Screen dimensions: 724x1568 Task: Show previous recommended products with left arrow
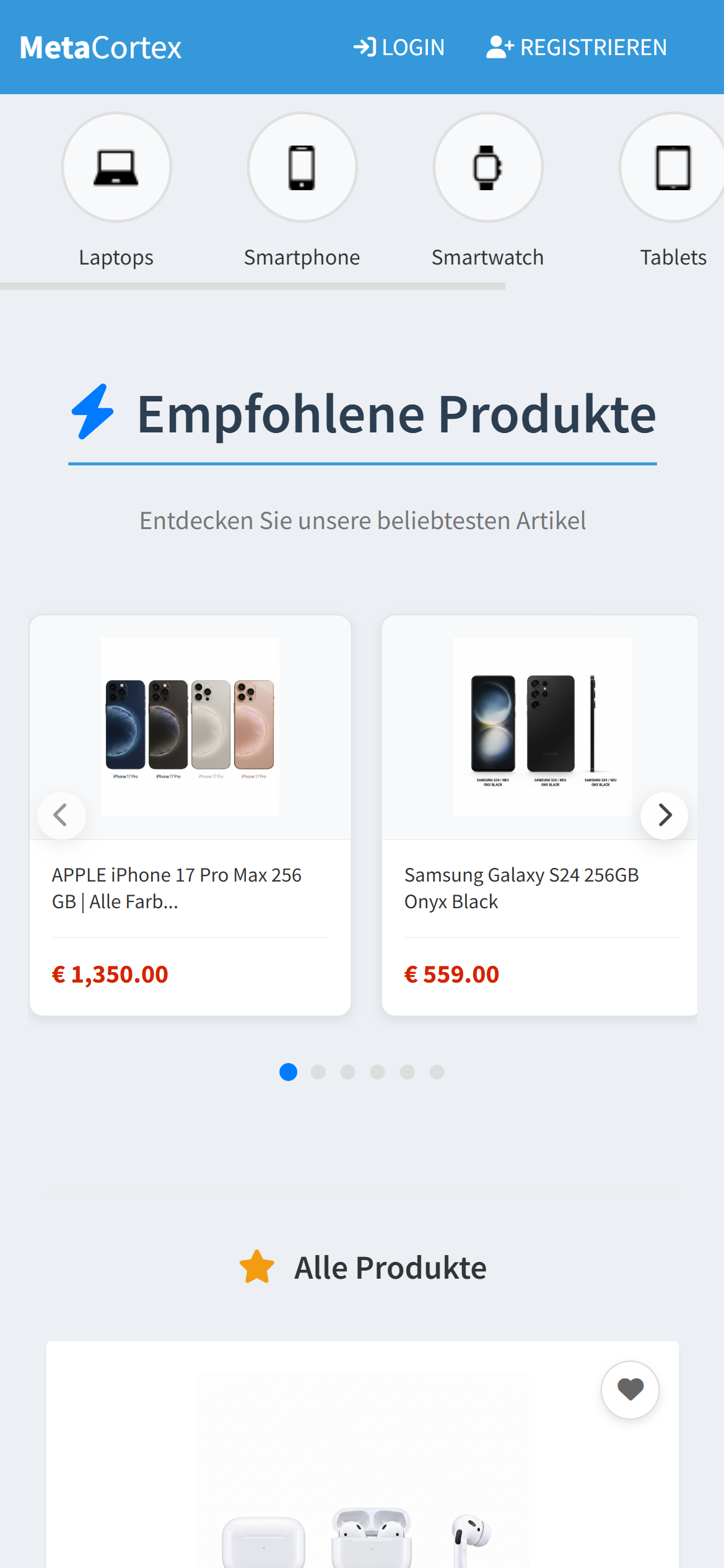coord(61,815)
